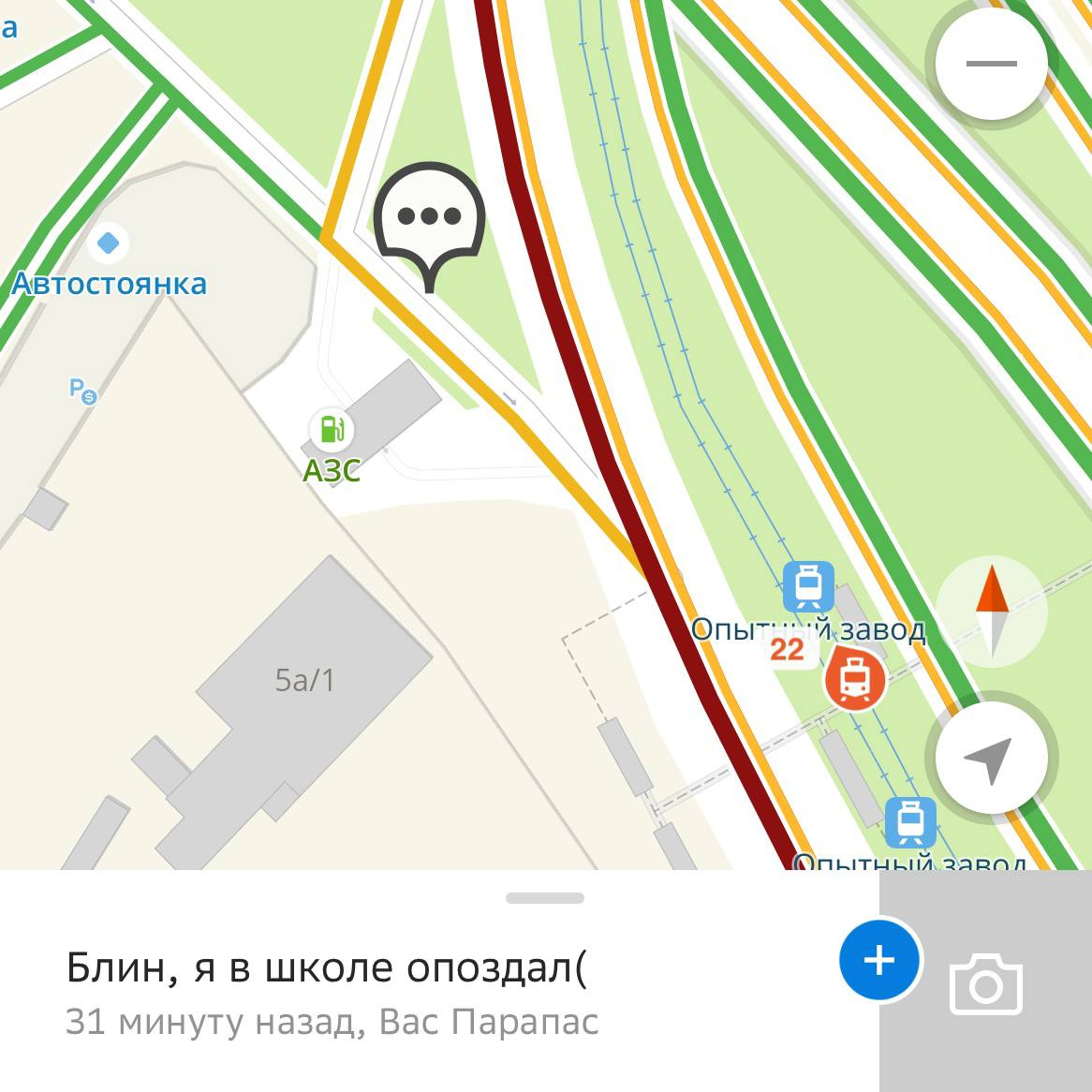Select the АЗС gas station marker
The image size is (1092, 1092).
pos(329,430)
